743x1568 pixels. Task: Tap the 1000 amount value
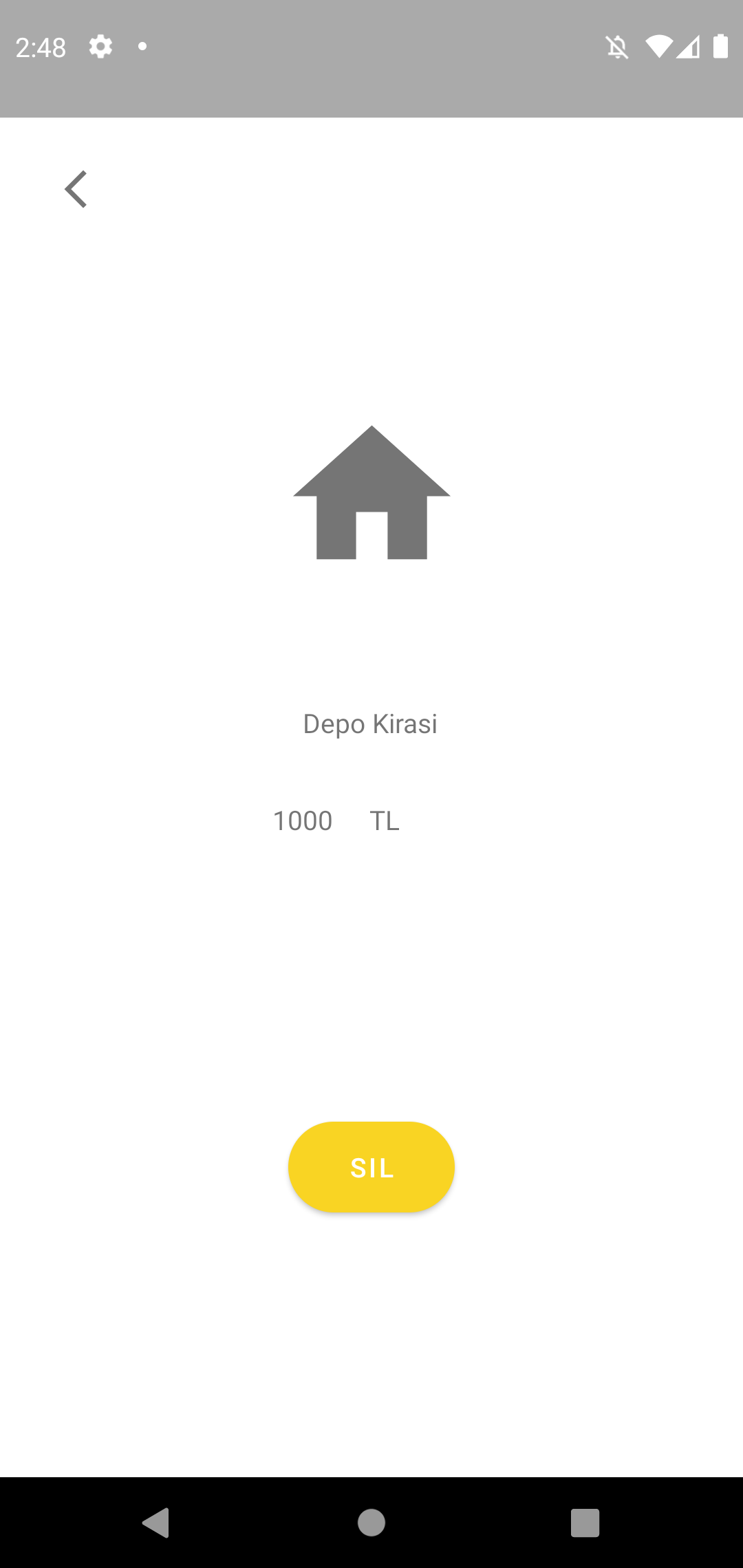pyautogui.click(x=303, y=820)
